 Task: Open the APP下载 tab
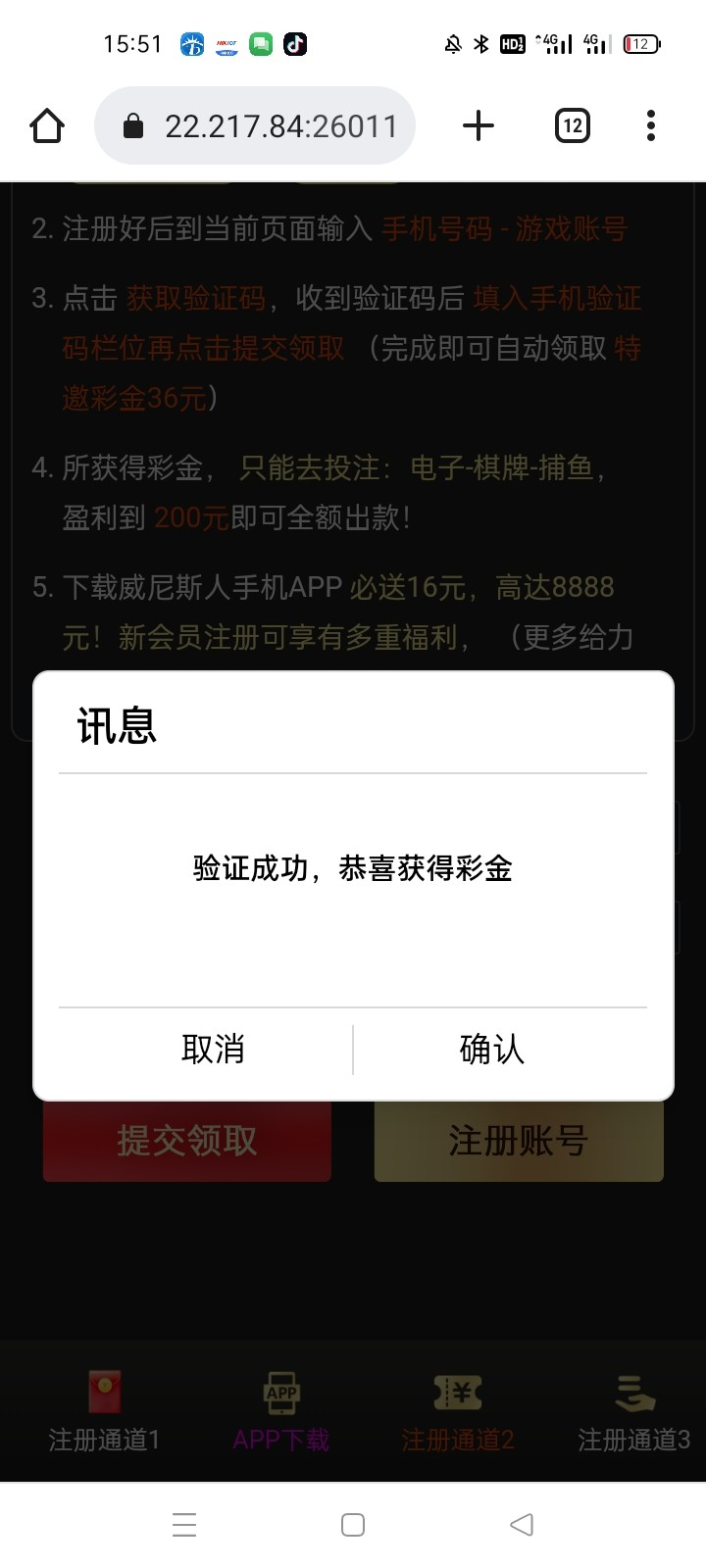280,1411
